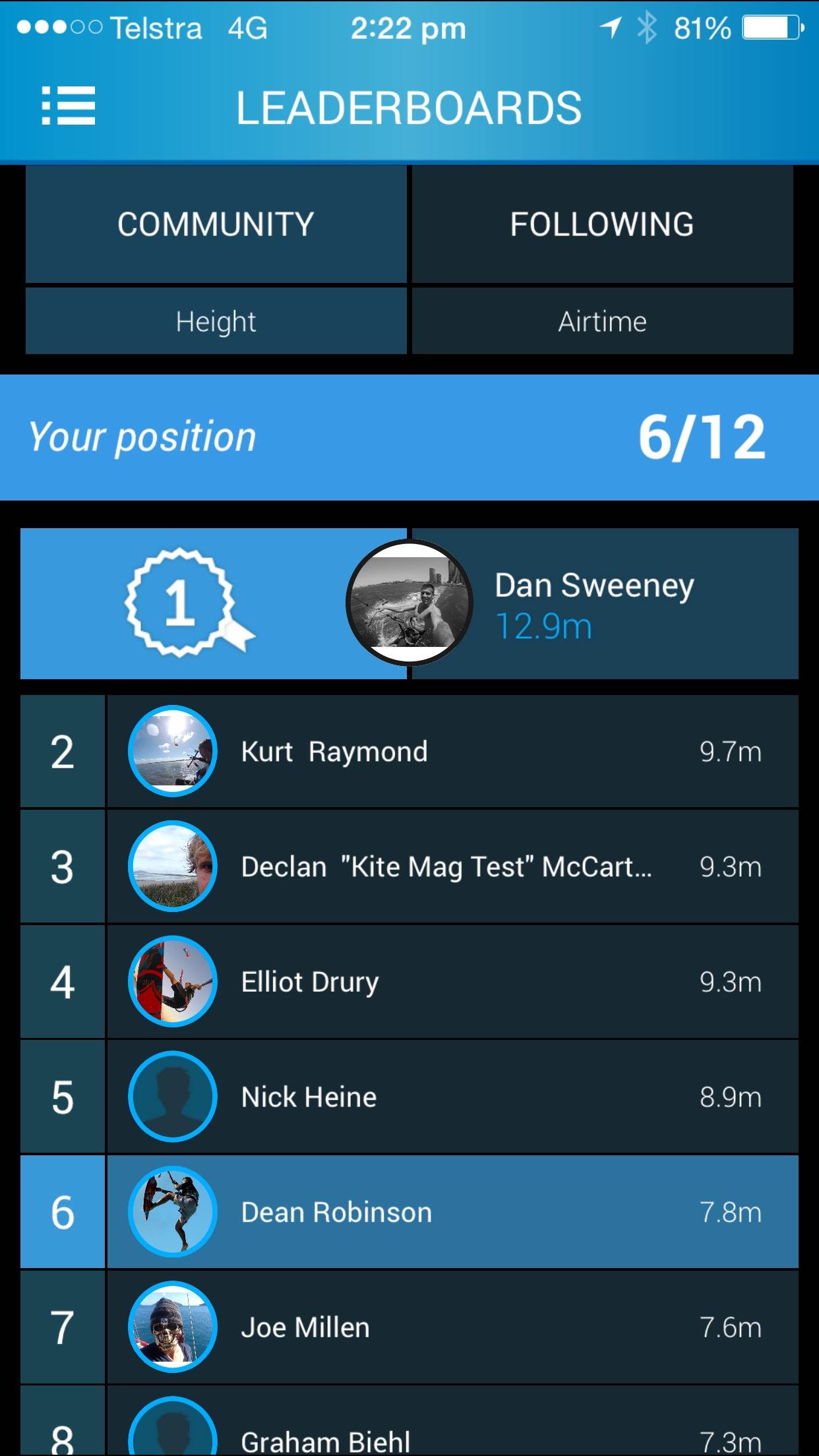Screen dimensions: 819x1456
Task: Open Elliot Drury's profile row
Action: point(452,982)
